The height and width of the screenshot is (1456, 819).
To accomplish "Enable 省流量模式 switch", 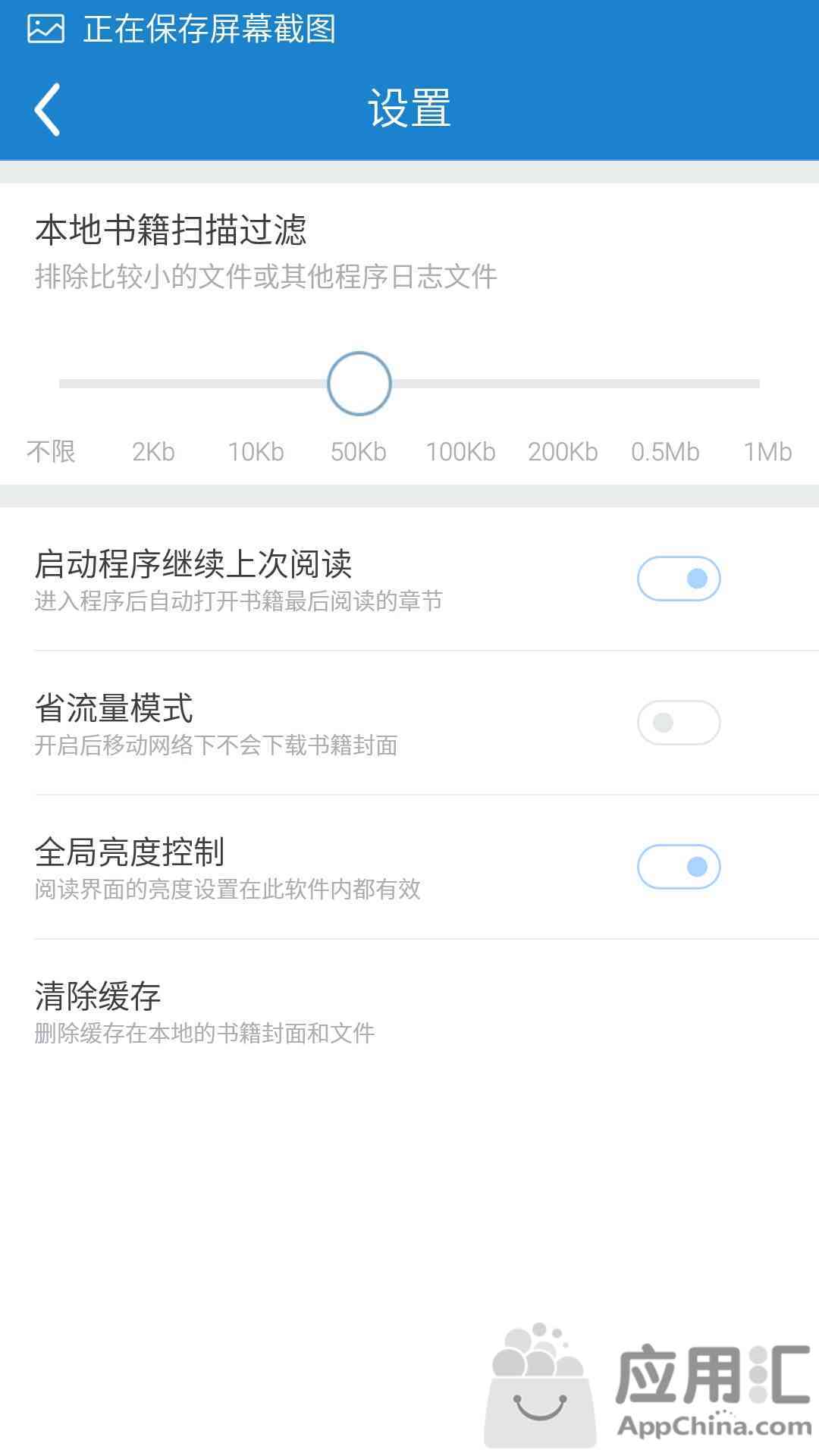I will [x=679, y=723].
